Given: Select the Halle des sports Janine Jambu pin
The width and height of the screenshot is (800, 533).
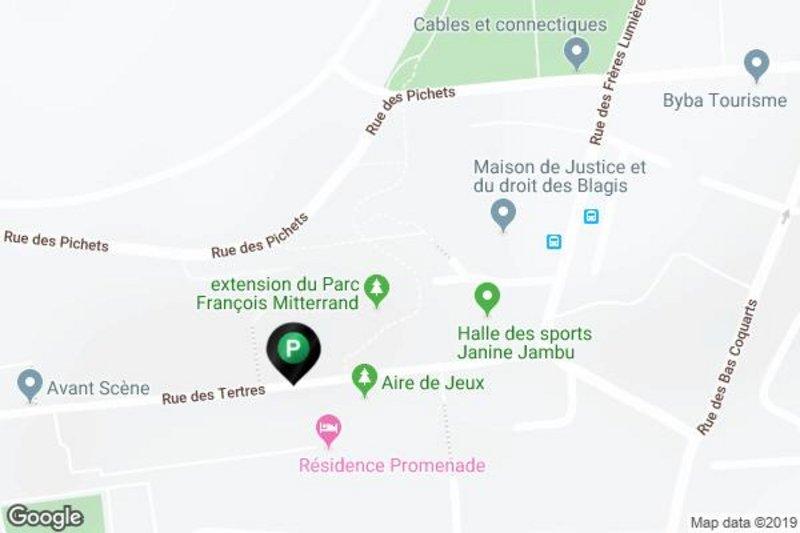Looking at the screenshot, I should (487, 297).
